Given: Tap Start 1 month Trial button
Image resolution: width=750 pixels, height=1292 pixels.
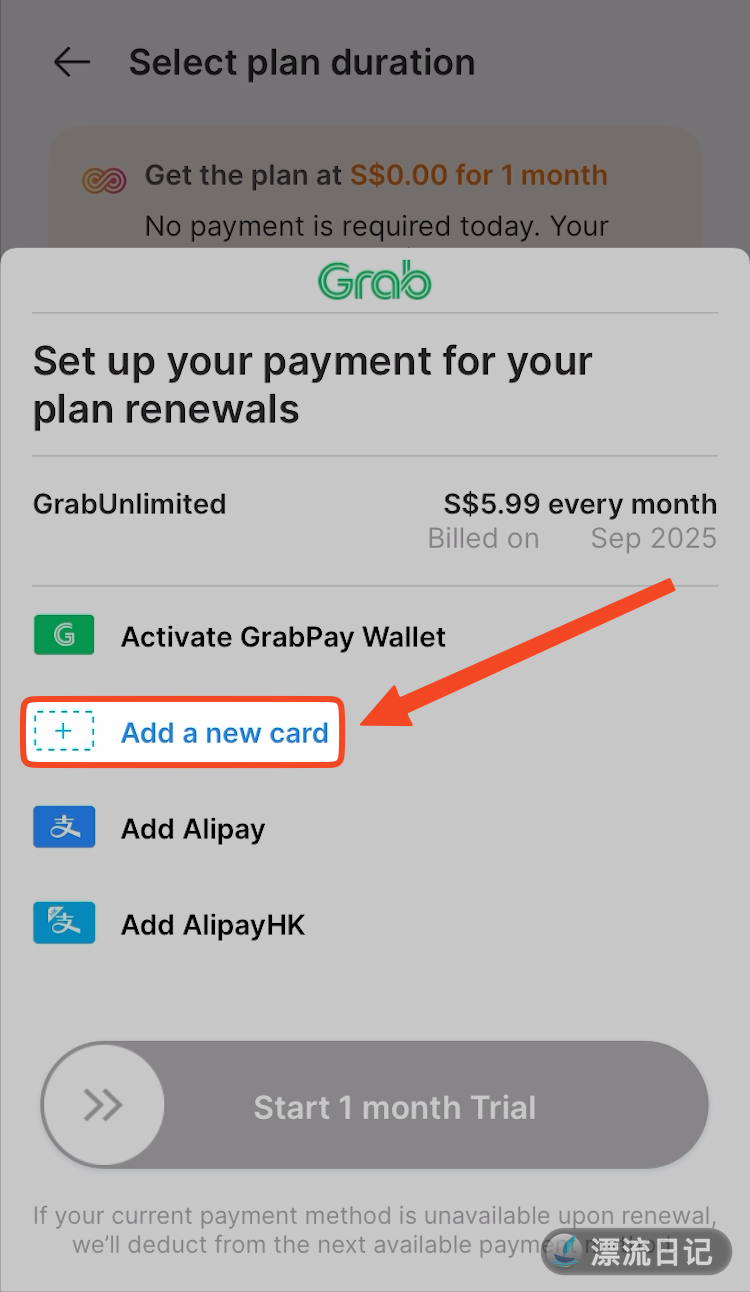Looking at the screenshot, I should 394,1107.
